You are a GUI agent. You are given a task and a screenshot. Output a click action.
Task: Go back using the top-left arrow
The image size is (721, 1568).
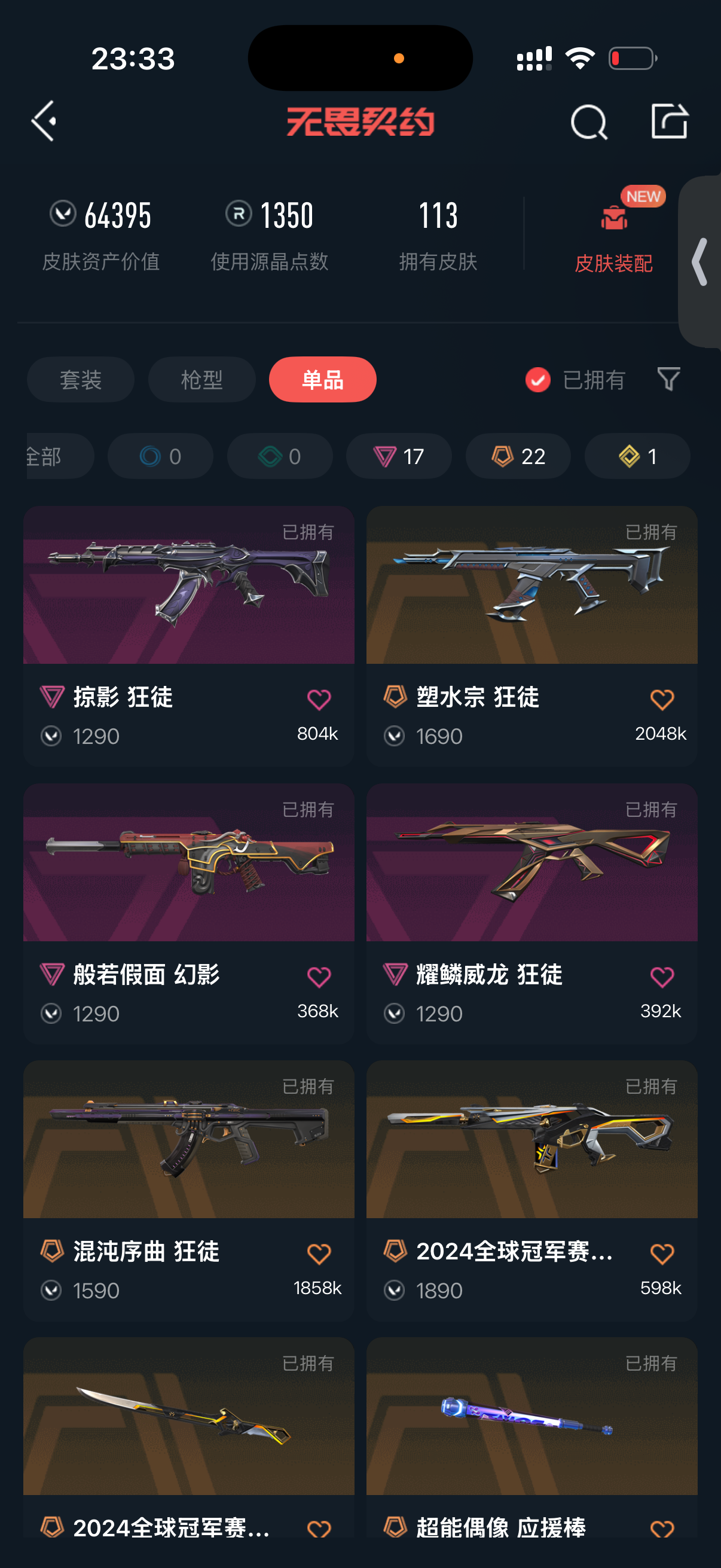coord(44,121)
